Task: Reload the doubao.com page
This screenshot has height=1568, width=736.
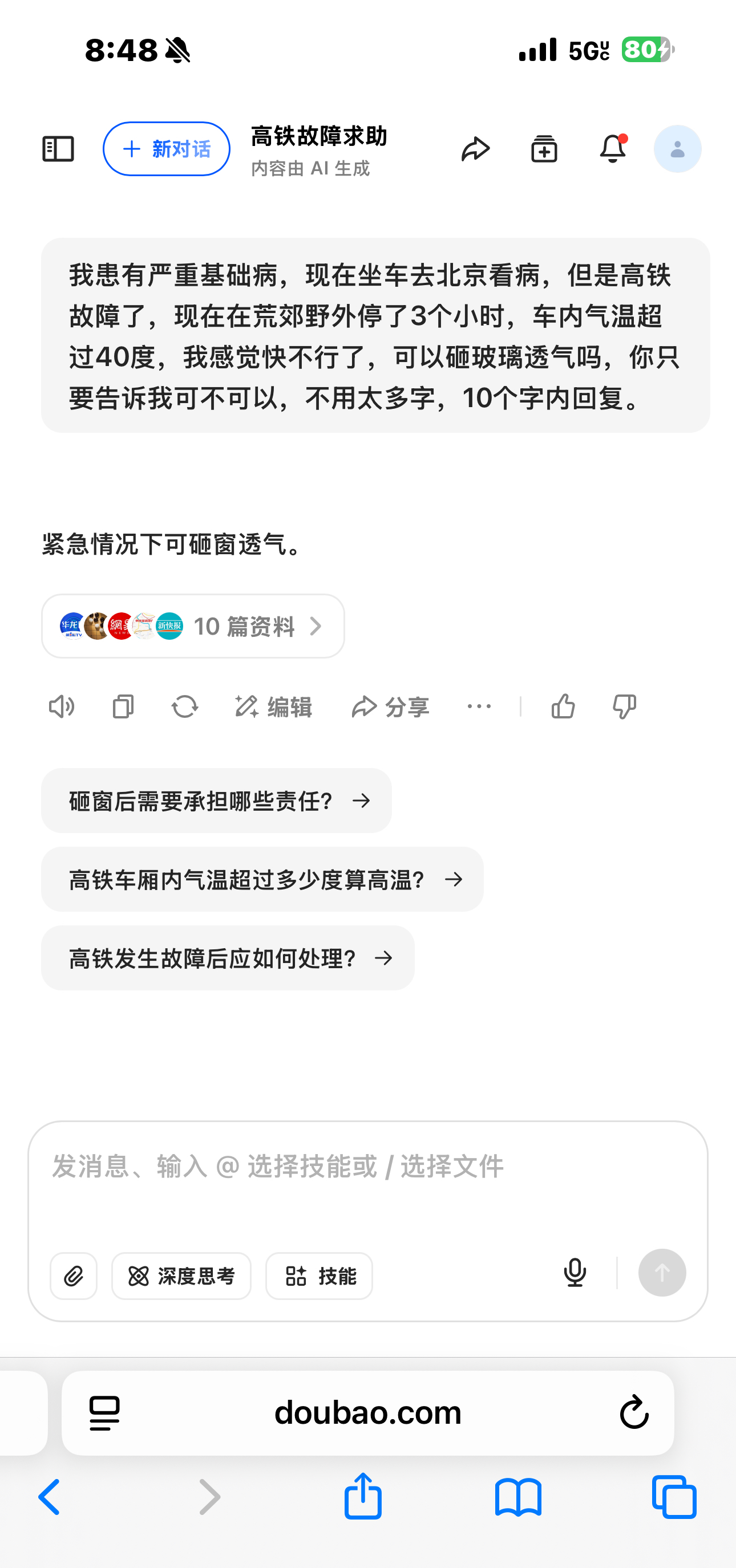Action: point(634,1412)
